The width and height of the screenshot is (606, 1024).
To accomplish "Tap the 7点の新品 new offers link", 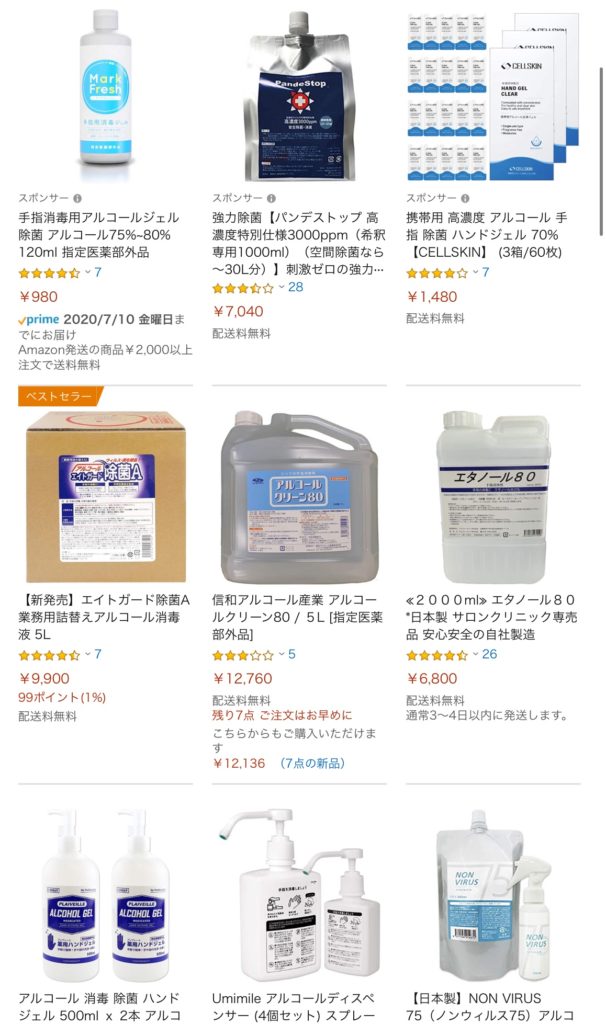I will pos(312,763).
